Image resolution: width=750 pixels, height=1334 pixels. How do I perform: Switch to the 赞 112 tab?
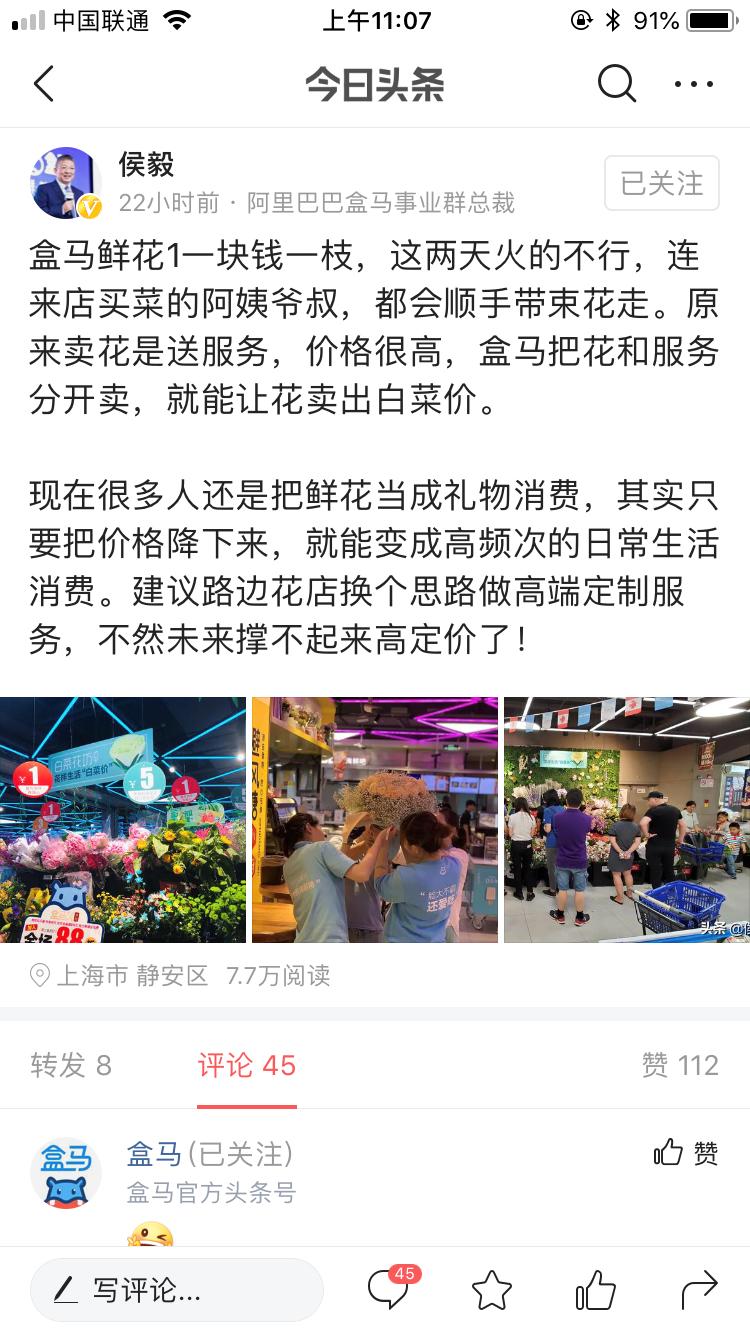680,1065
